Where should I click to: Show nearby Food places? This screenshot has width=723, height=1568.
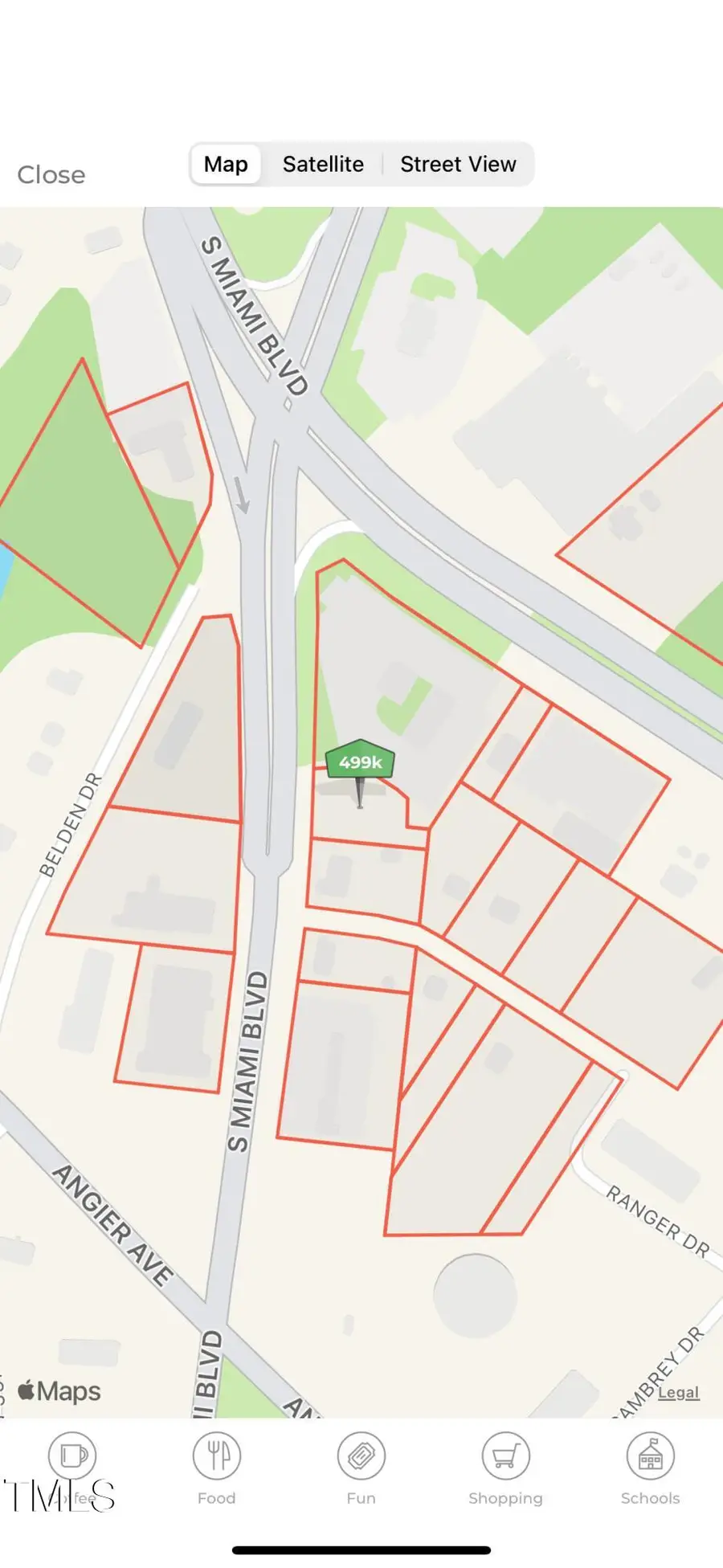217,1468
